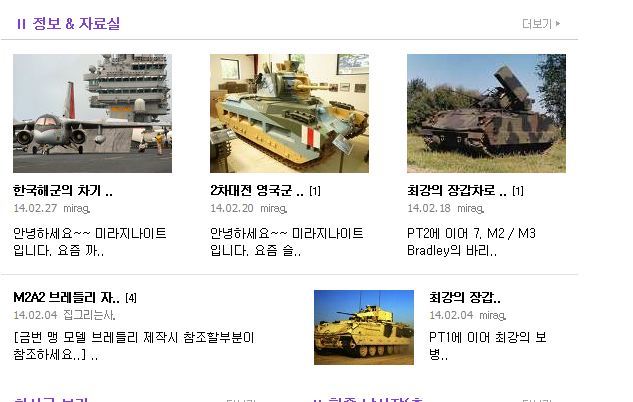Open the desert Bradley vehicle thumbnail
Screen dimensions: 633x402
(x=363, y=327)
